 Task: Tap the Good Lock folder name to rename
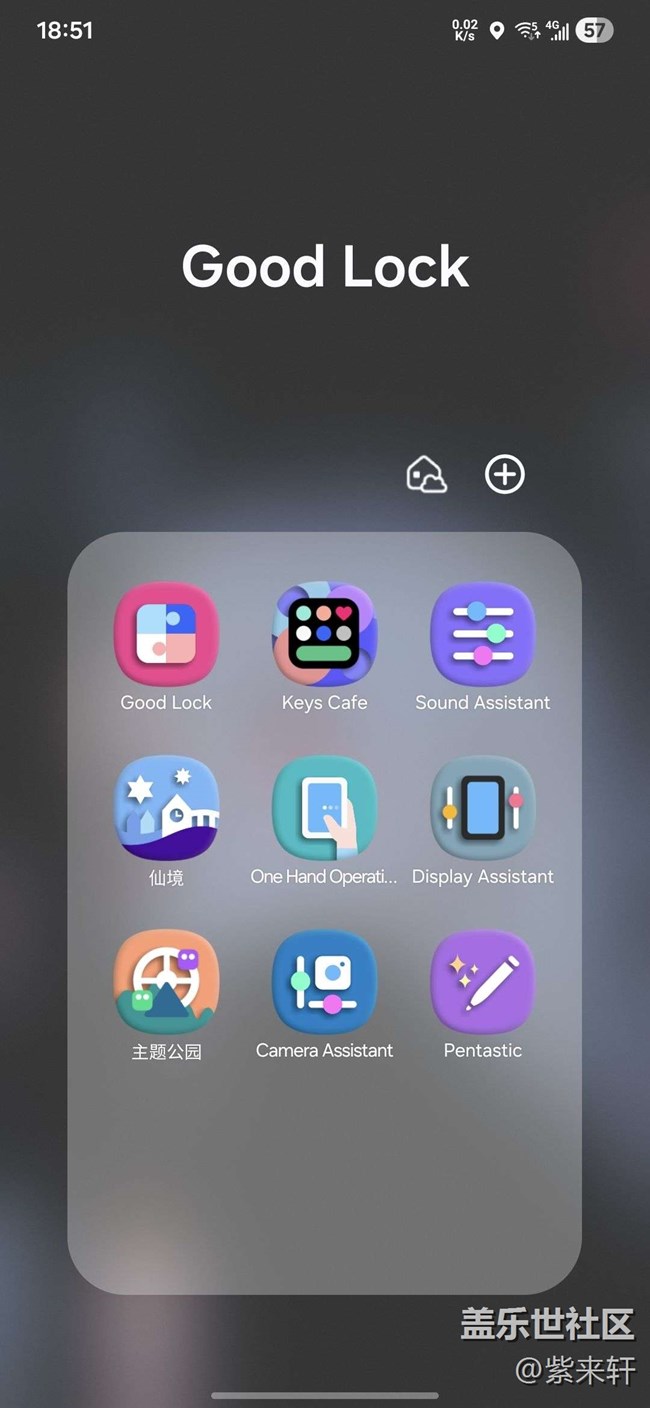325,267
